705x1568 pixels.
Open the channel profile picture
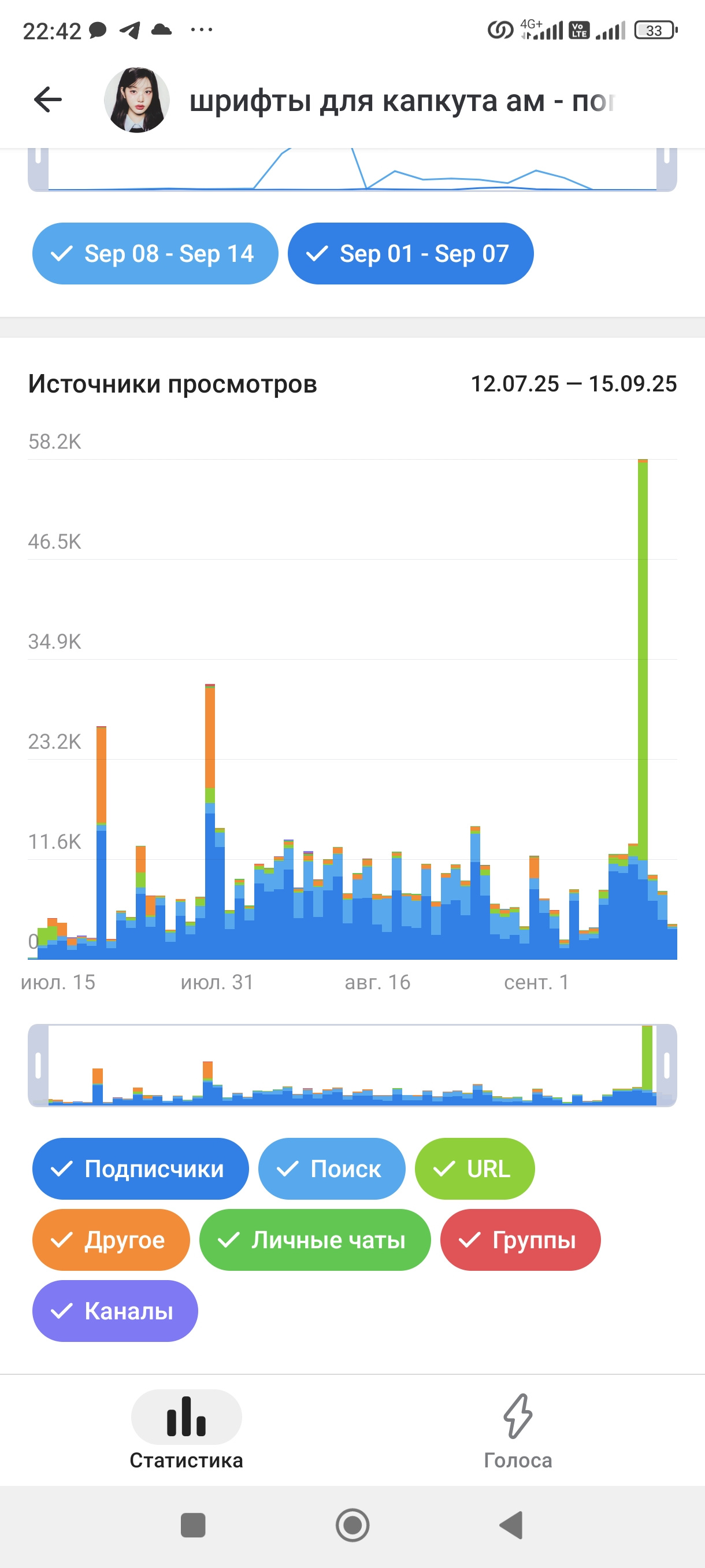click(137, 100)
